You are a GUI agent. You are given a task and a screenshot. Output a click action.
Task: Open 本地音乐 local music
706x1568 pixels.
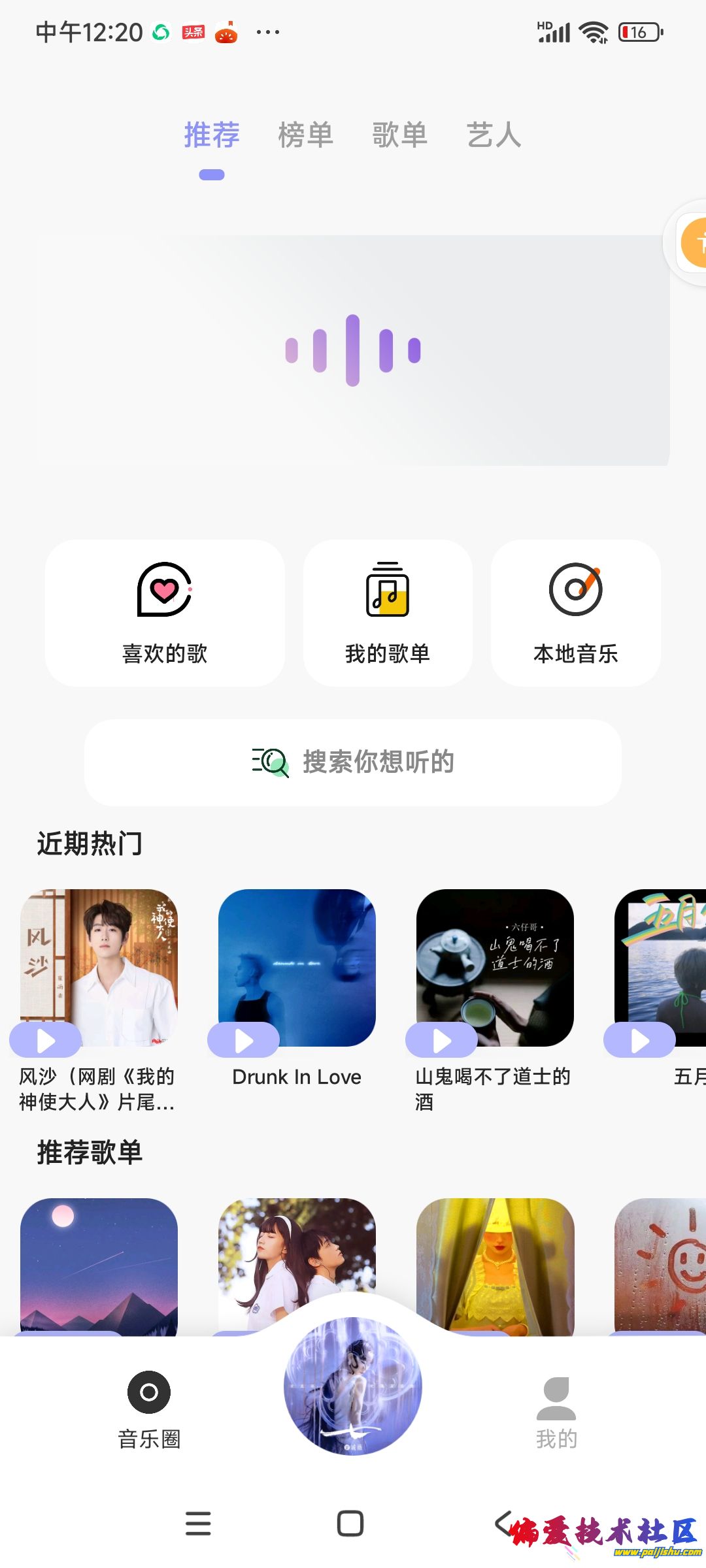(x=575, y=613)
